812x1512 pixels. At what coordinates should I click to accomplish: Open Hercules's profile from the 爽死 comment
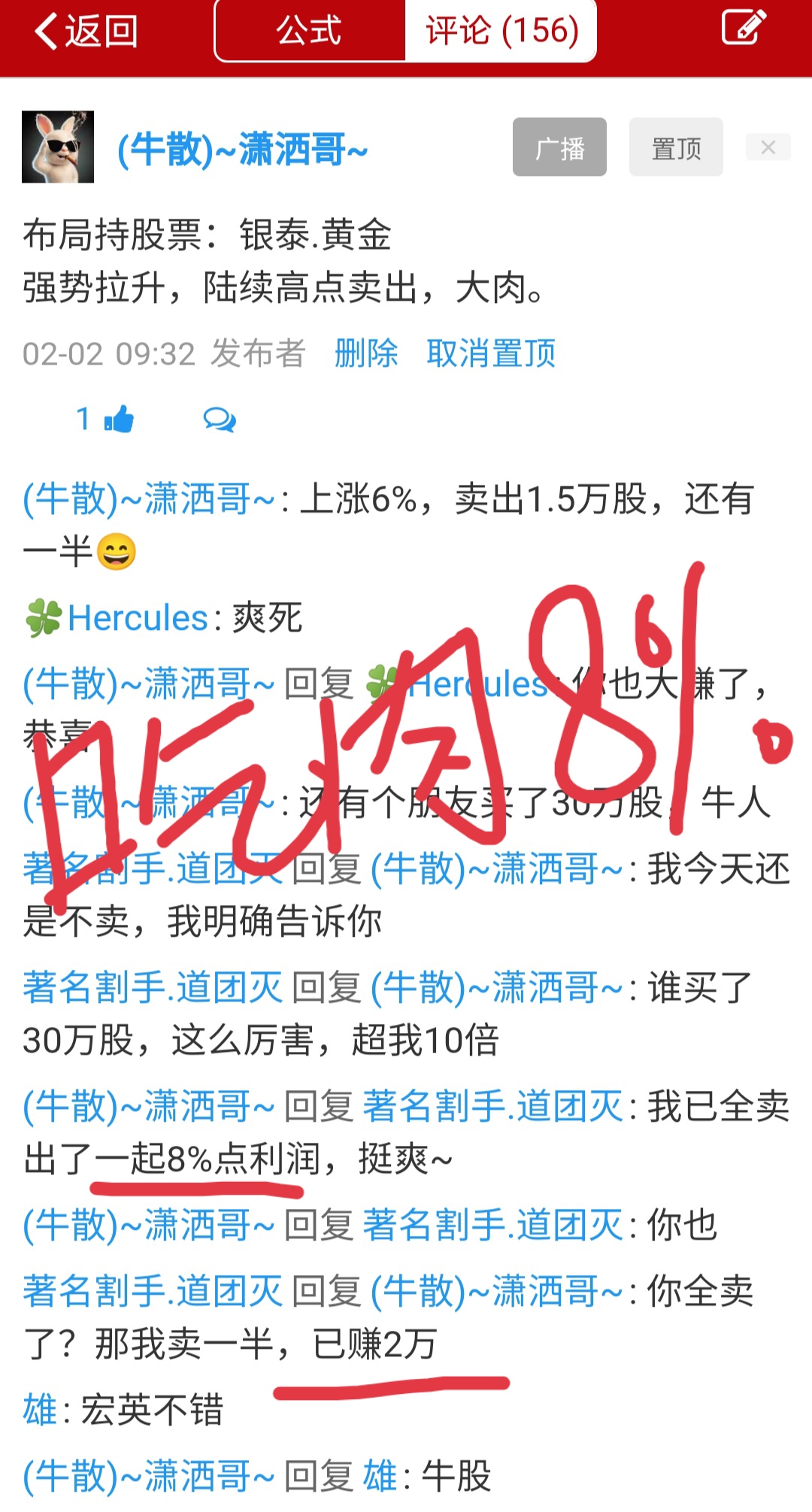point(137,619)
